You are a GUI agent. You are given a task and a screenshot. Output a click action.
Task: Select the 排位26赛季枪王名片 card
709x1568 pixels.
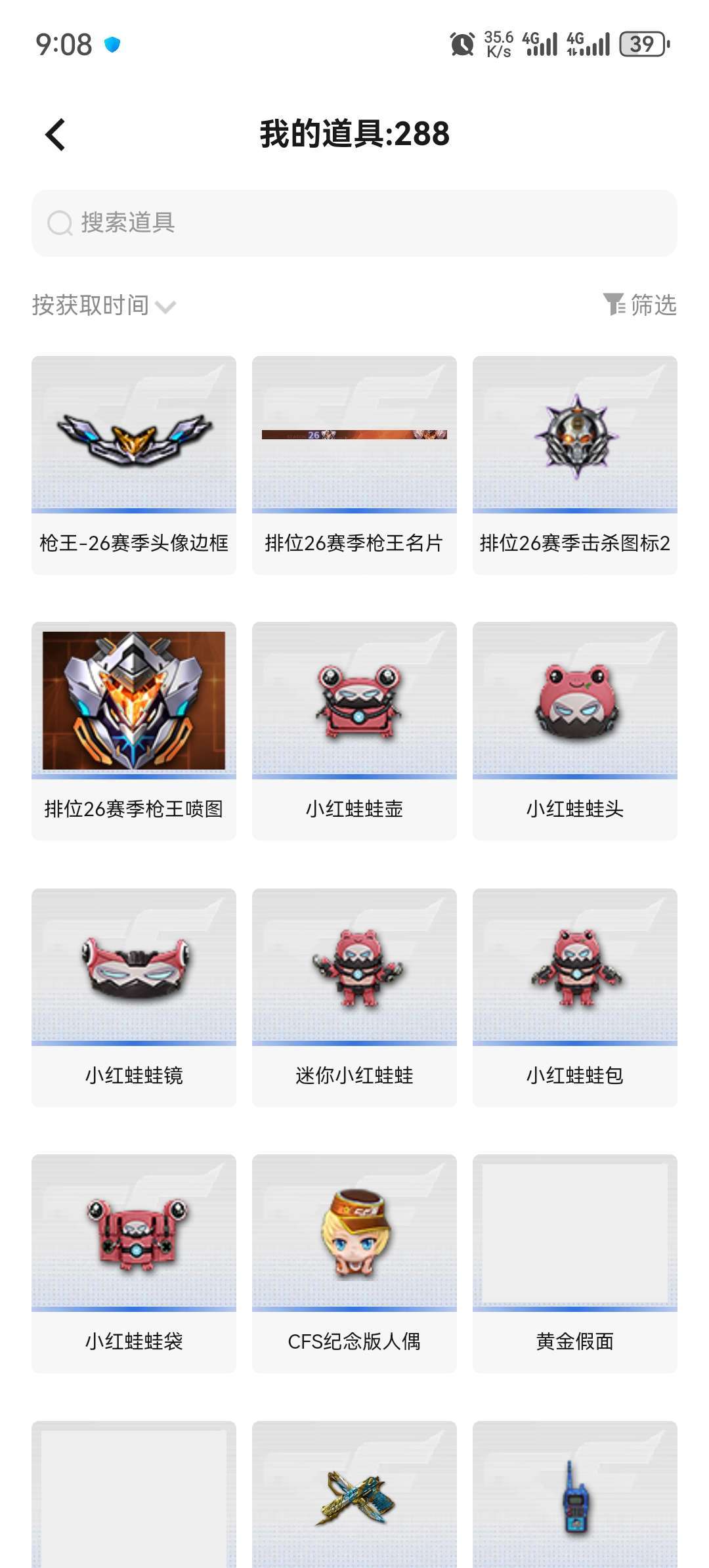(x=354, y=465)
